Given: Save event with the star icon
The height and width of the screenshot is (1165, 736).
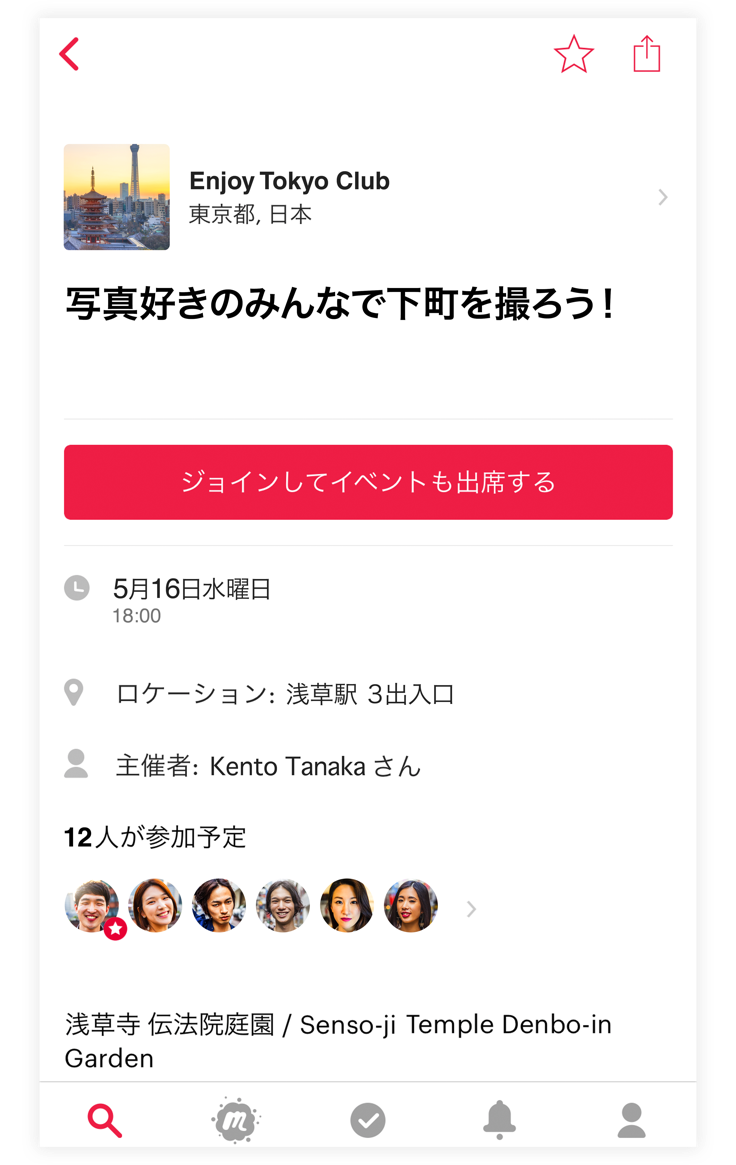Looking at the screenshot, I should coord(574,54).
